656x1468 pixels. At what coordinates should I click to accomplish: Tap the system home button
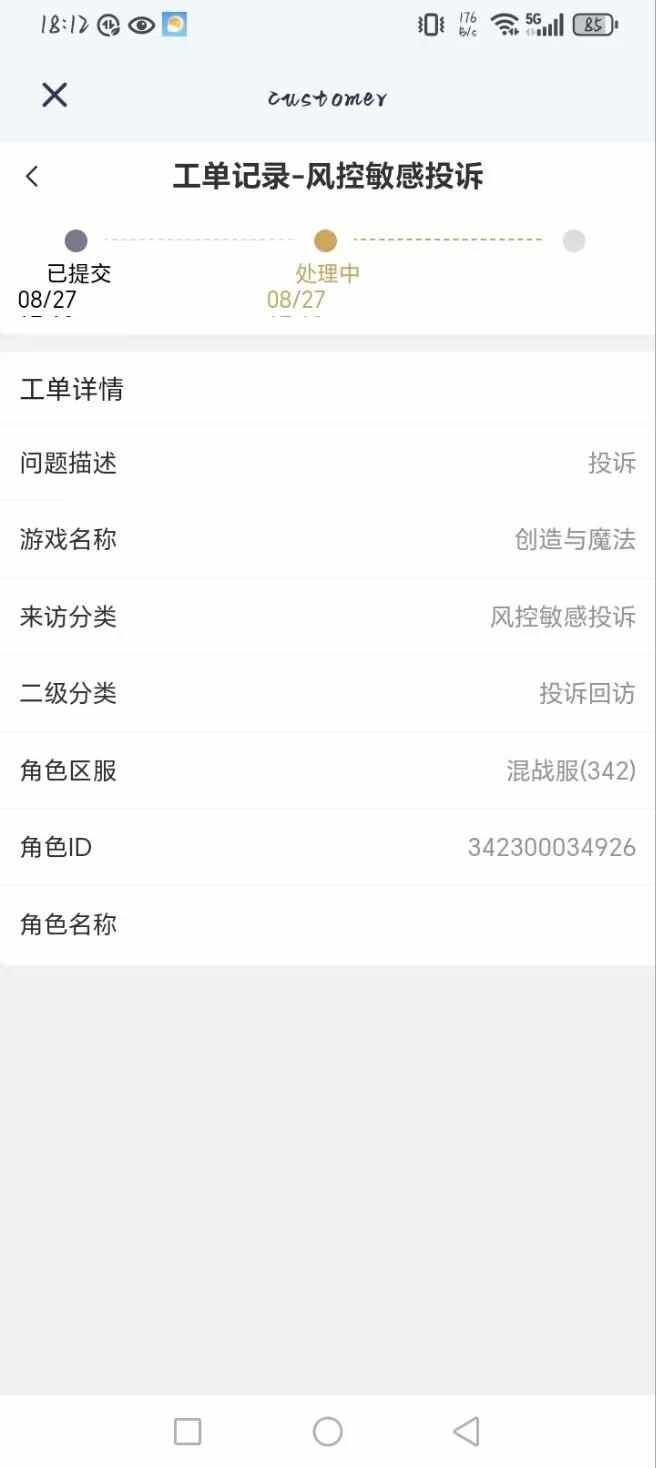[328, 1431]
